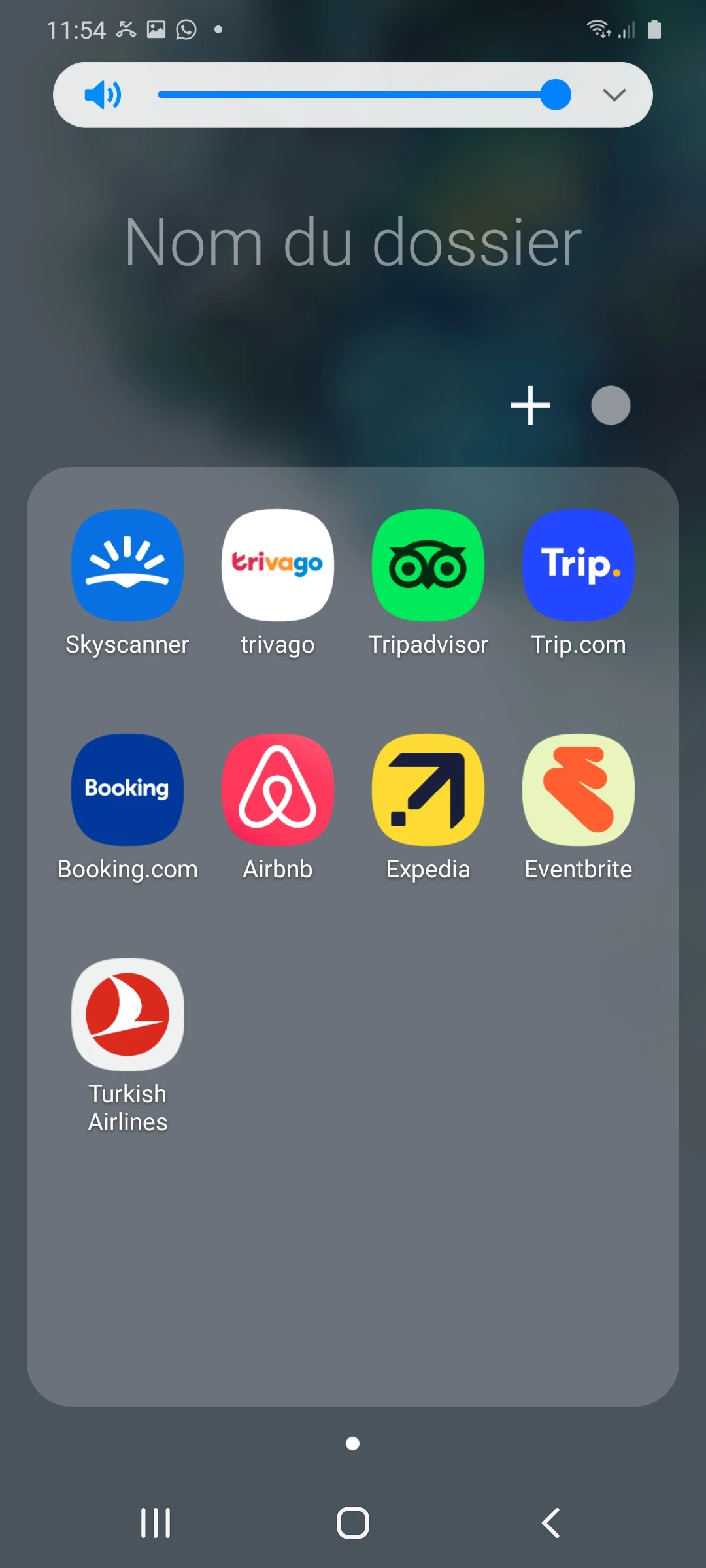Launch Eventbrite

pyautogui.click(x=579, y=791)
